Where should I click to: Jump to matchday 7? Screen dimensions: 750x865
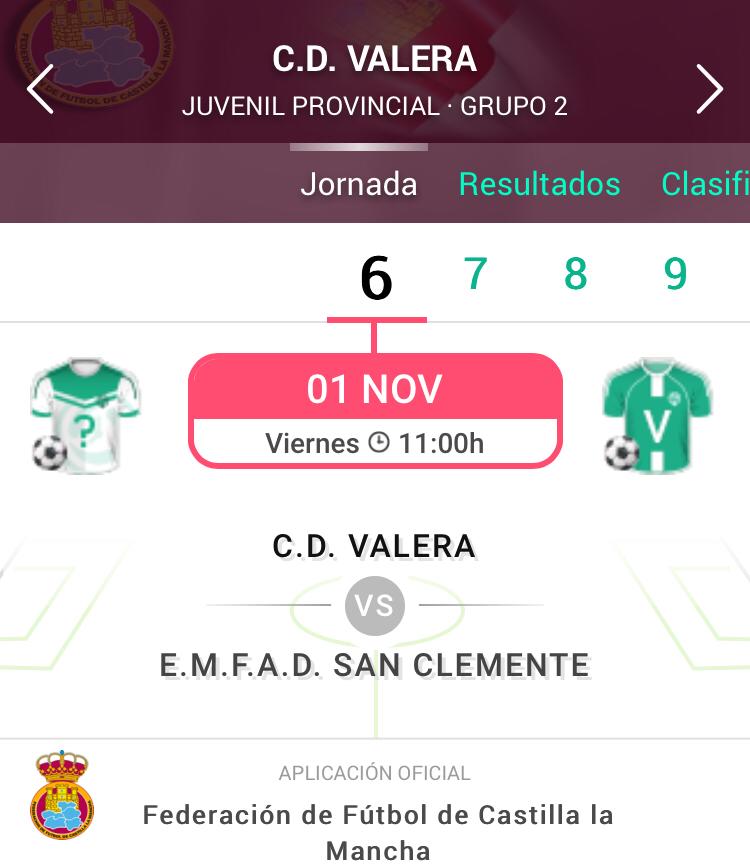click(x=476, y=274)
